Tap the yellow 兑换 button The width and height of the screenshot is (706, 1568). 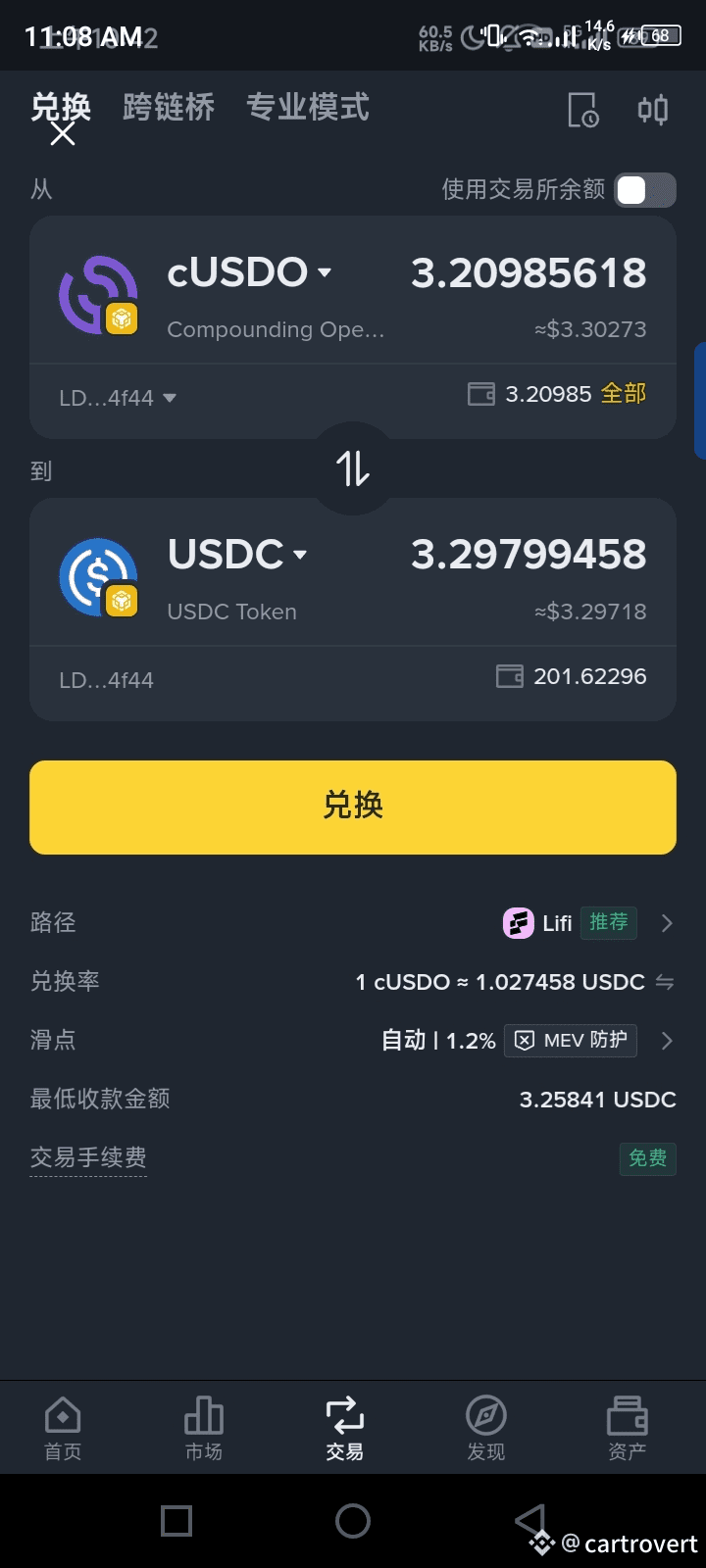coord(353,808)
